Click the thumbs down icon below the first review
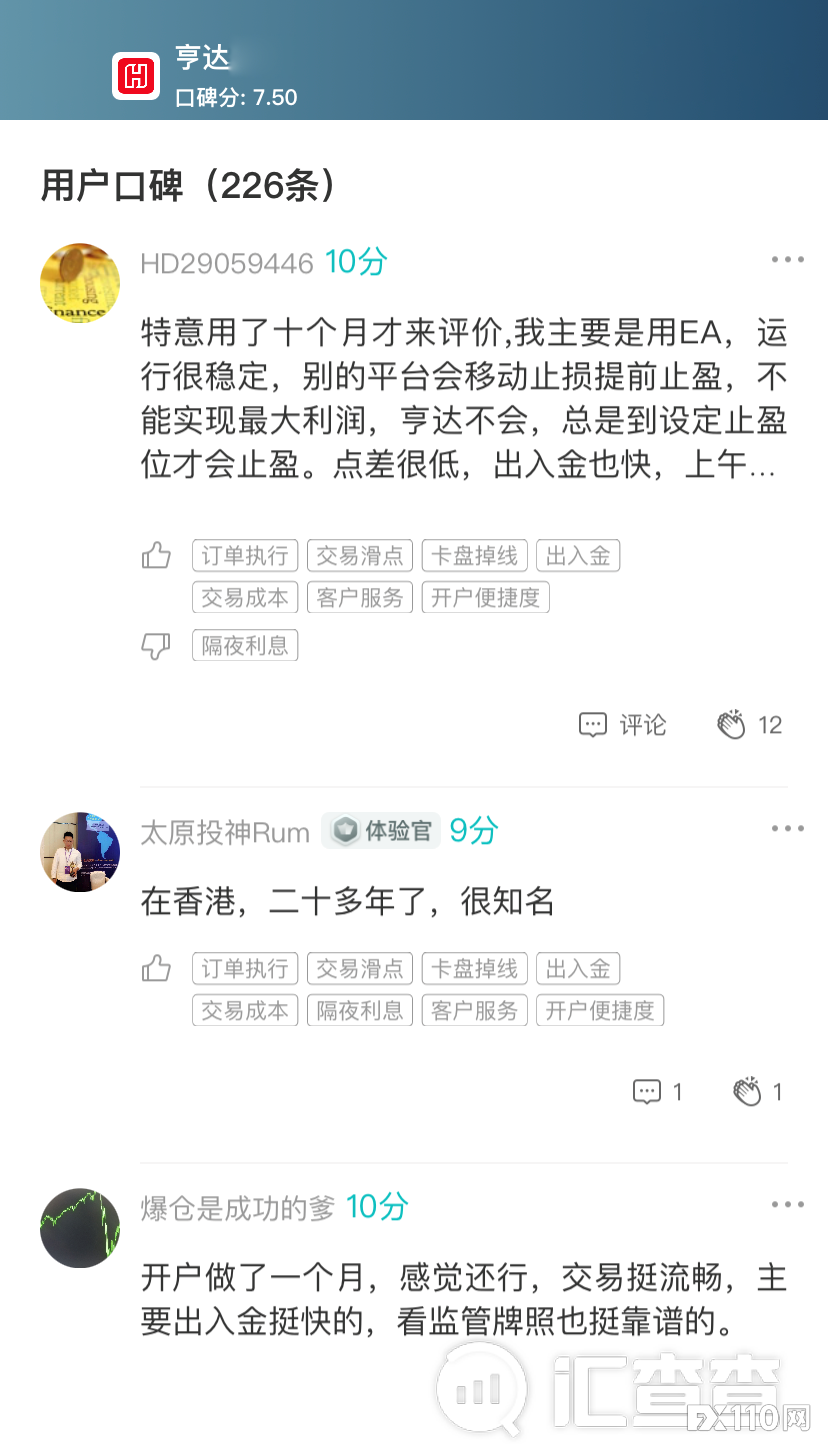 157,645
